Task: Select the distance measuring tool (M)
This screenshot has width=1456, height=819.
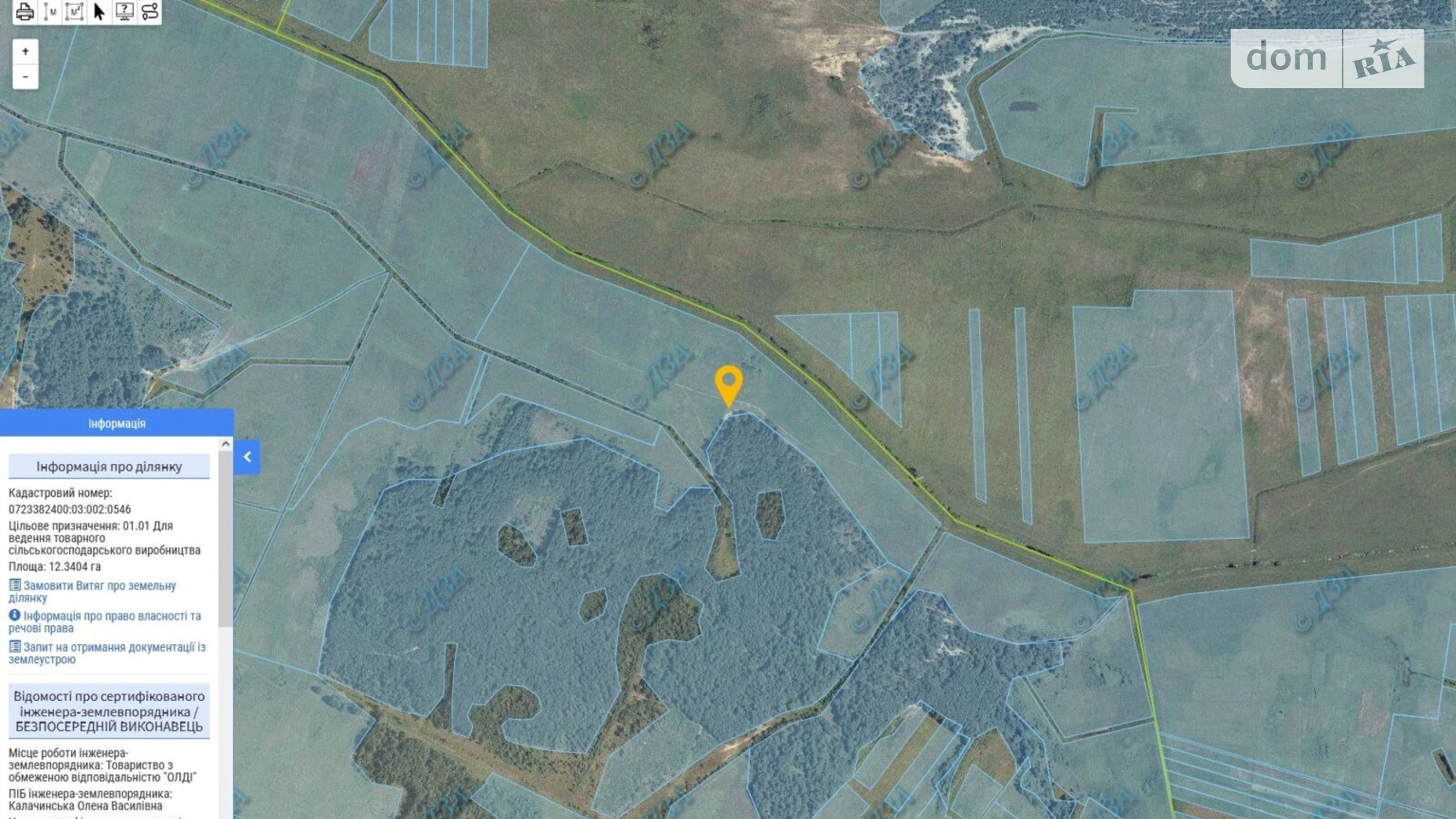Action: (50, 12)
